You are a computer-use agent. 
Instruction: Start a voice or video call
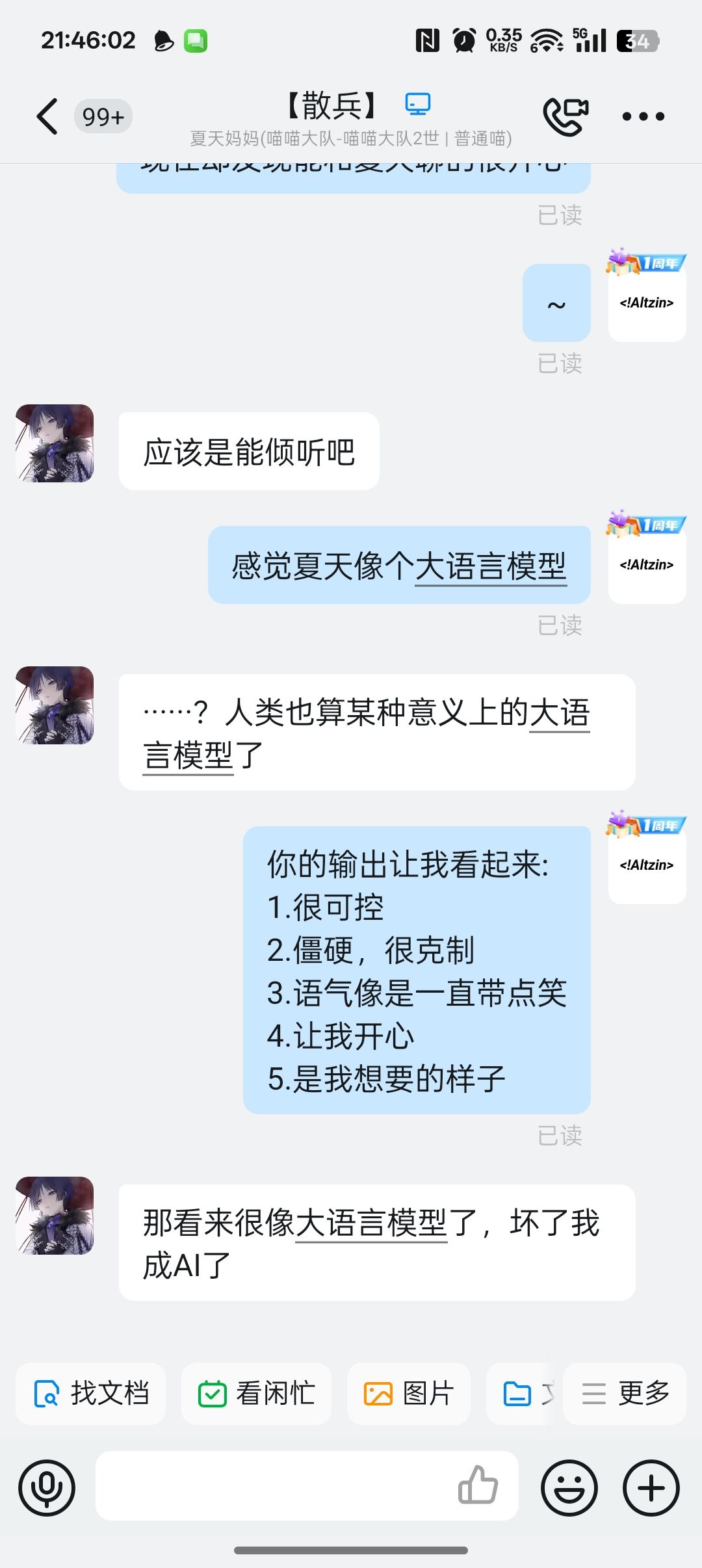pos(565,116)
